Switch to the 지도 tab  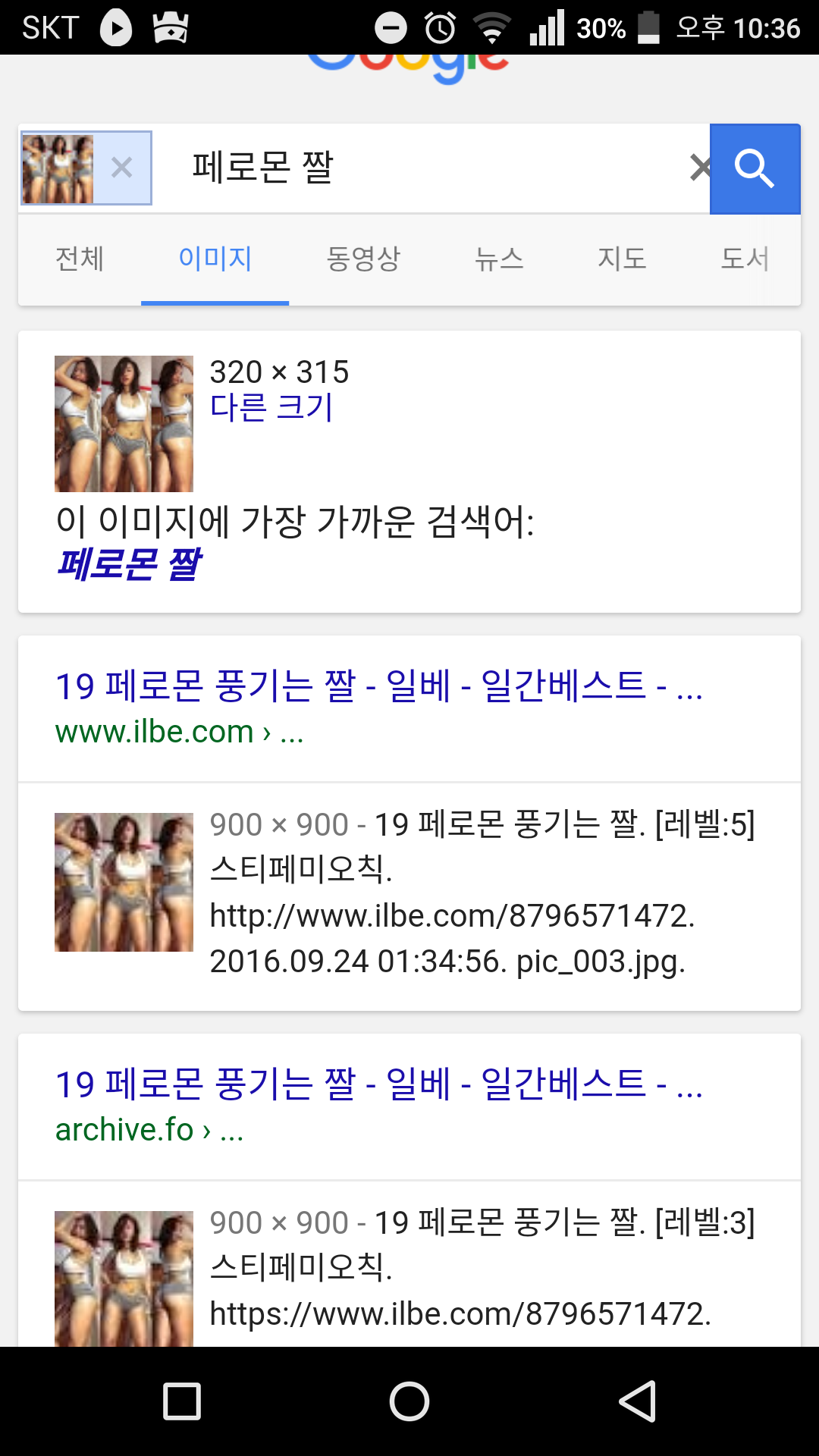(x=622, y=259)
